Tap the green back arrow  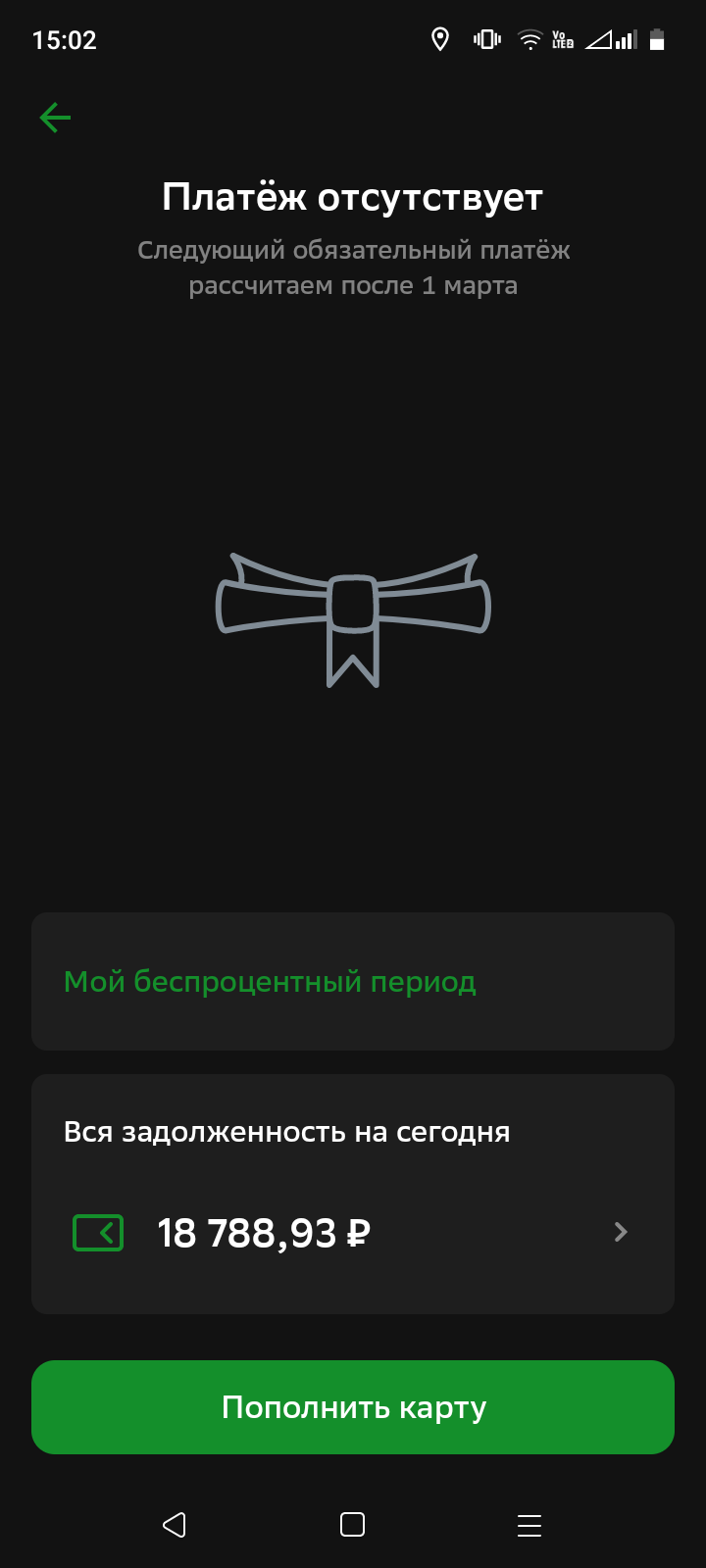point(56,117)
